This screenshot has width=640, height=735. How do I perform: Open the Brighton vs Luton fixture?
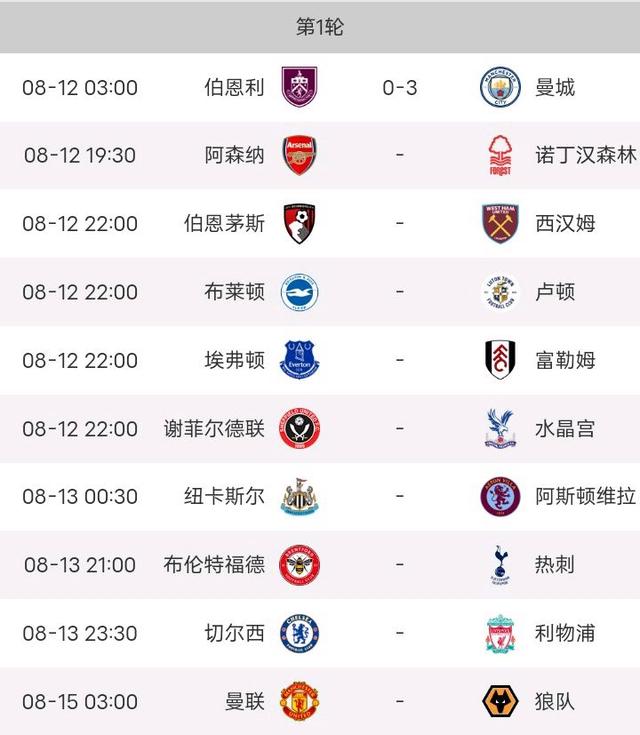(399, 292)
